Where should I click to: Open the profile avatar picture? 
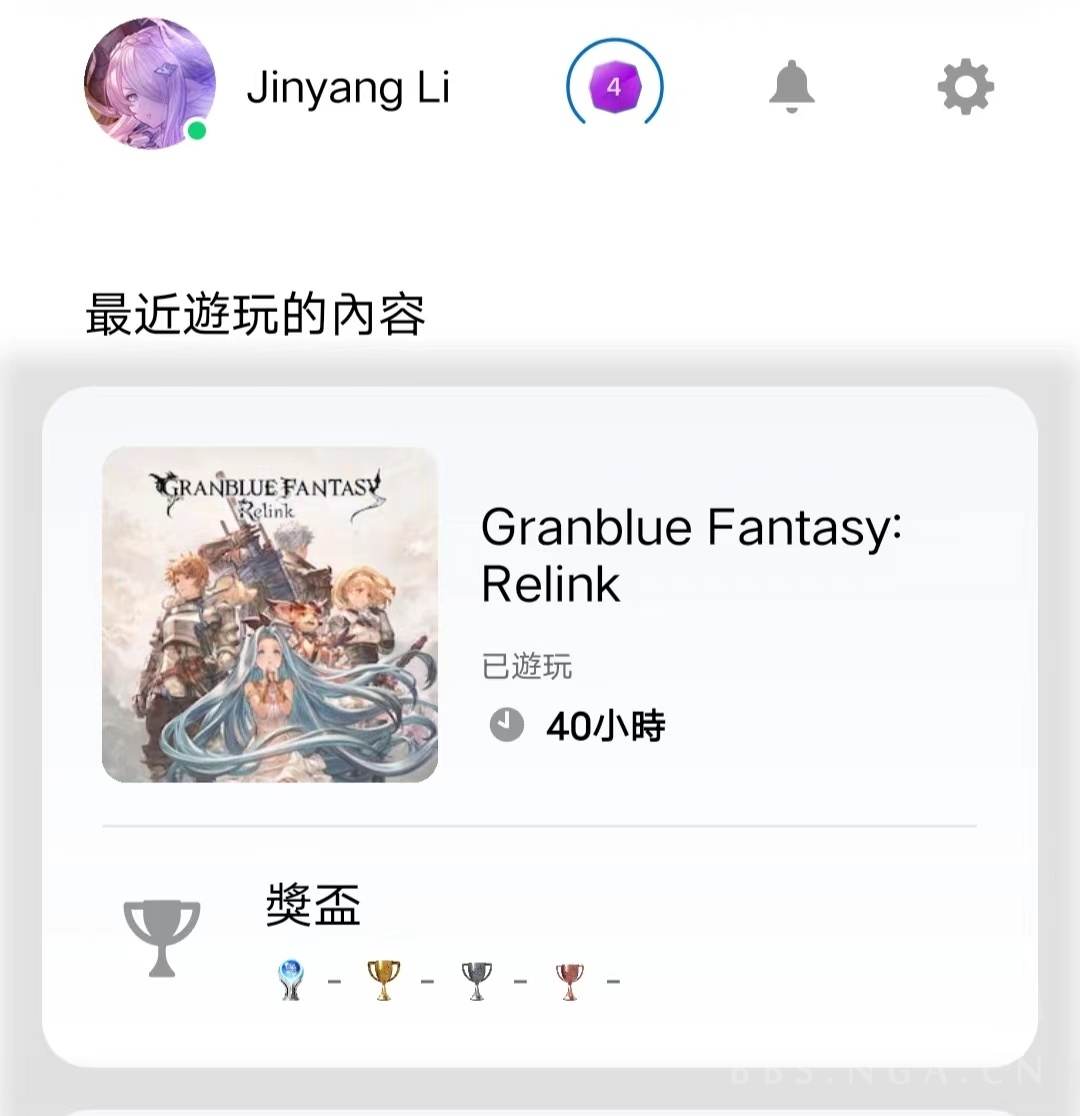click(148, 86)
